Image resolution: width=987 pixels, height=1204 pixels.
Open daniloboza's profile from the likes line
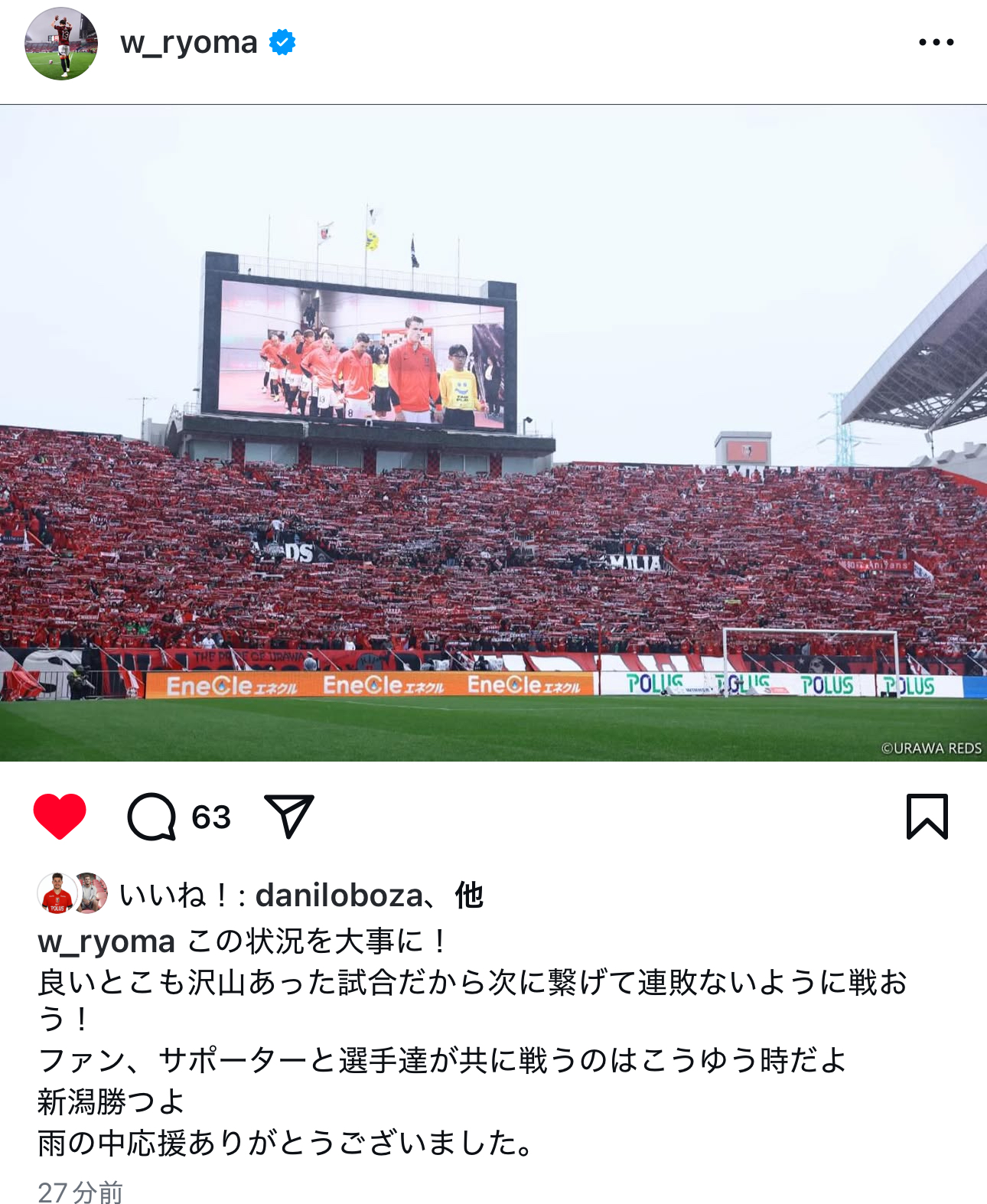tap(339, 895)
